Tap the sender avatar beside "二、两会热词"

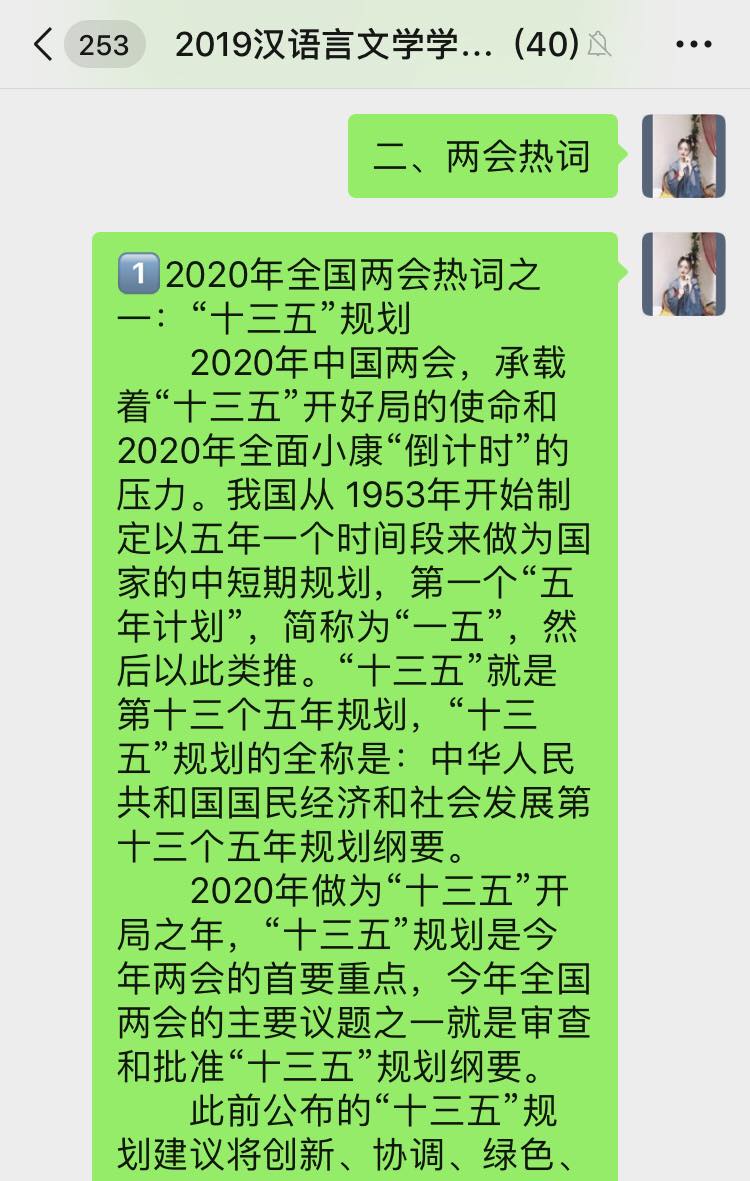point(683,156)
